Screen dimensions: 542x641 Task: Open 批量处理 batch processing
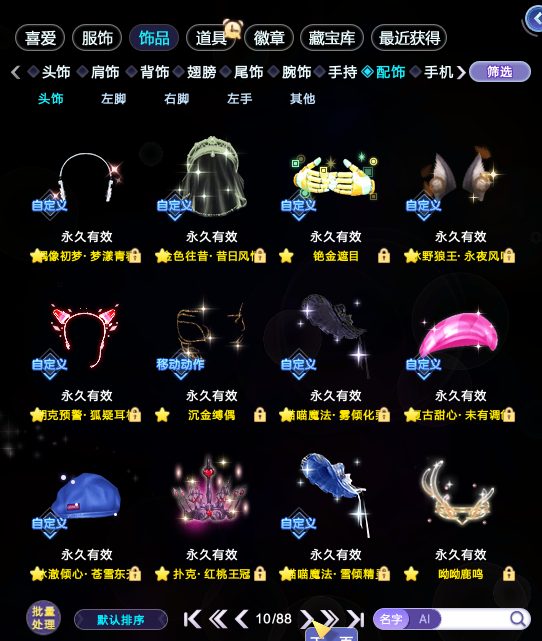(x=43, y=618)
